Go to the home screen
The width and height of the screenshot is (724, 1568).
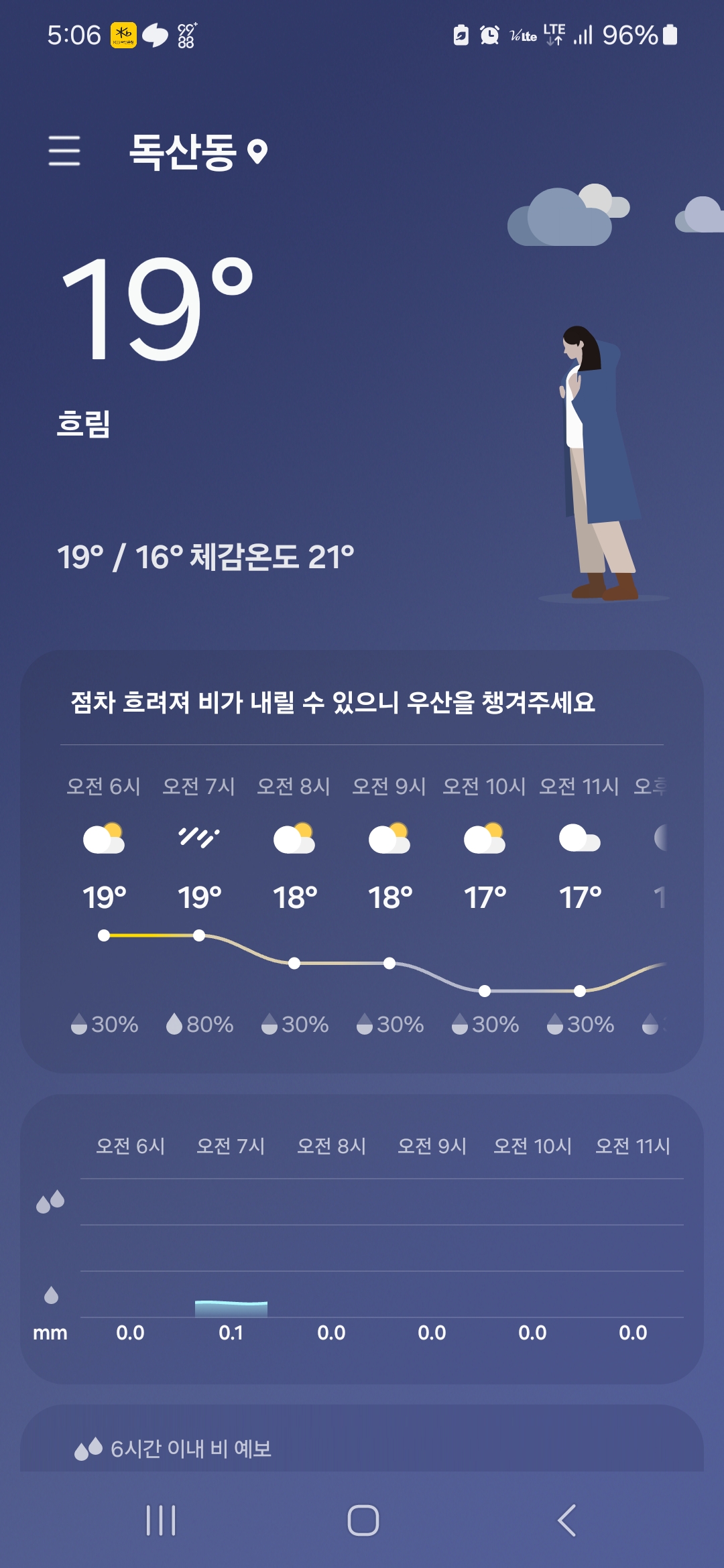(x=363, y=1520)
